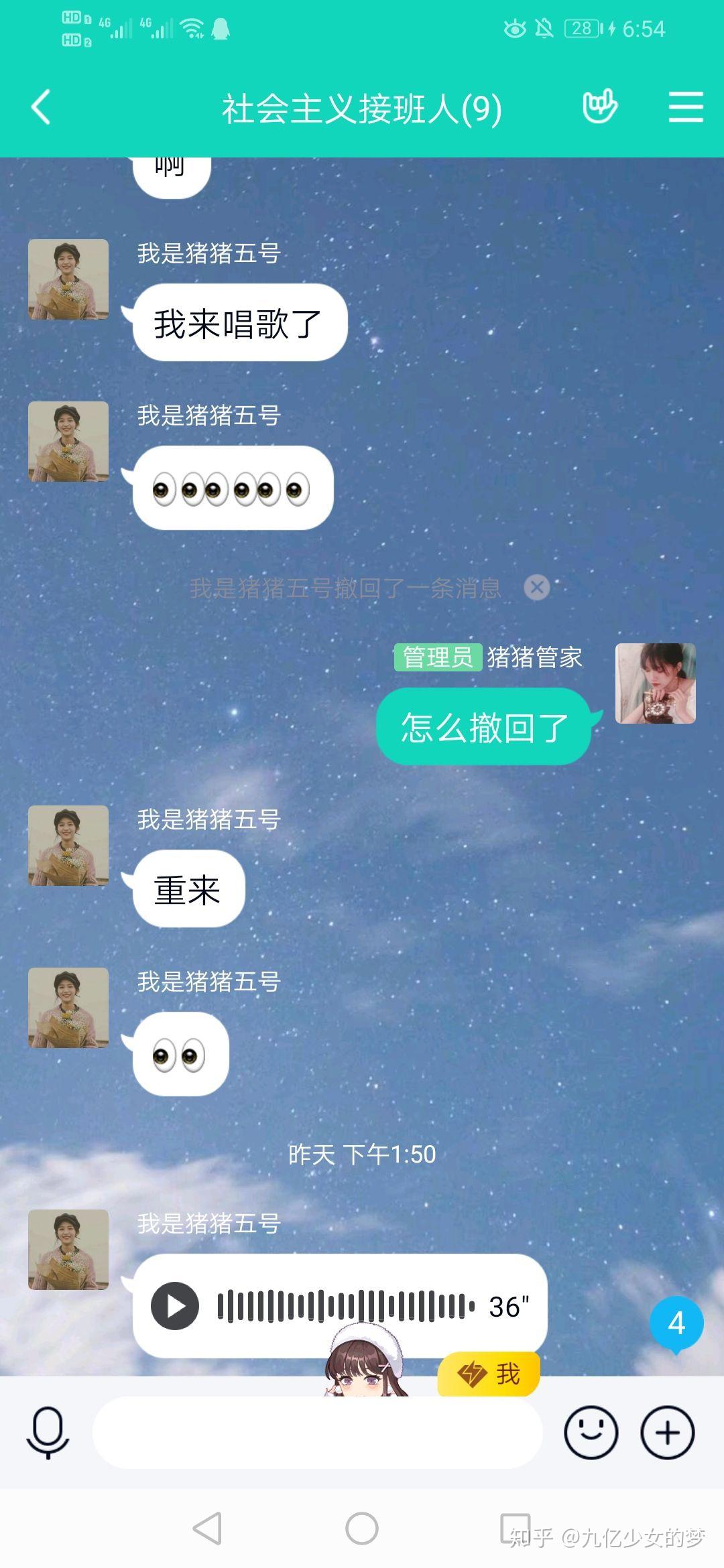Screen dimensions: 724x1568
Task: Open the plus attachment menu
Action: click(x=668, y=1433)
